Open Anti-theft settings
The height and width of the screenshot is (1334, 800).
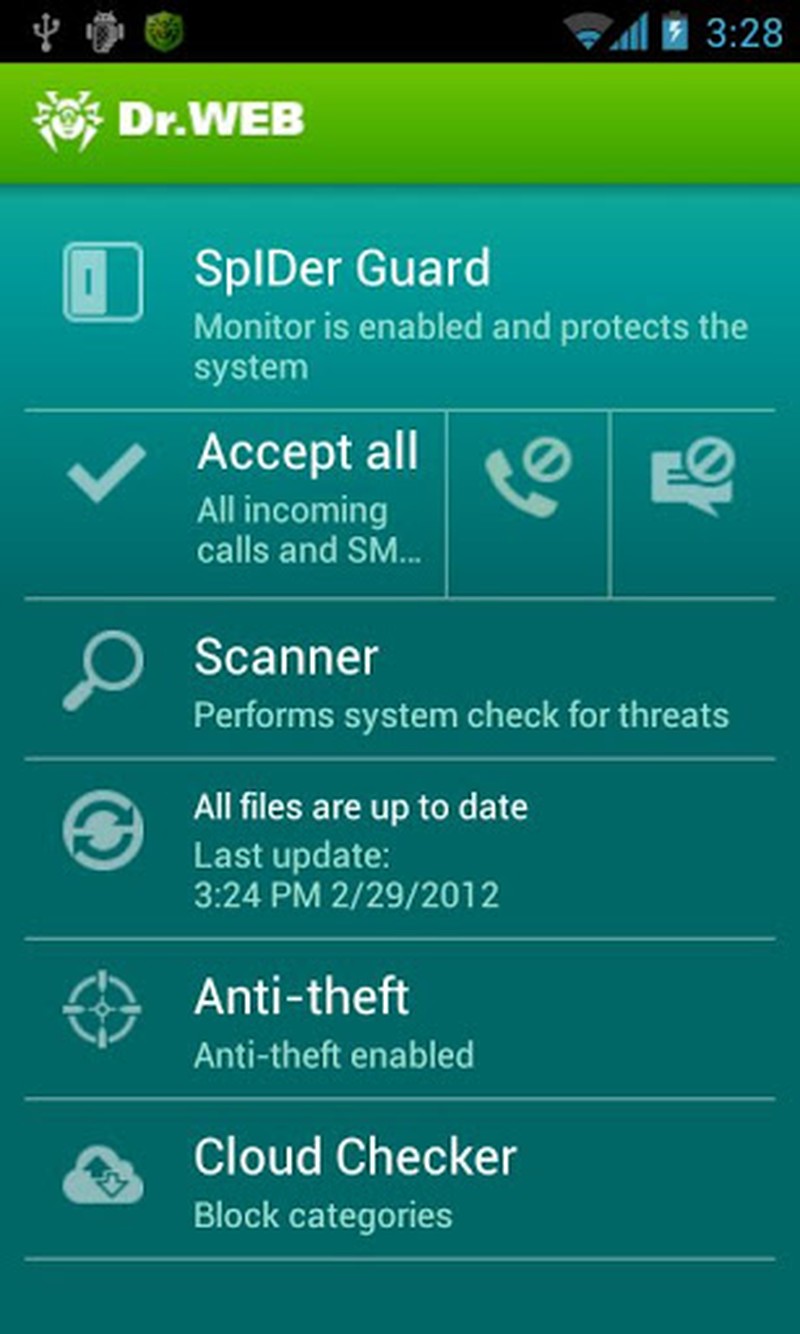click(x=400, y=1020)
